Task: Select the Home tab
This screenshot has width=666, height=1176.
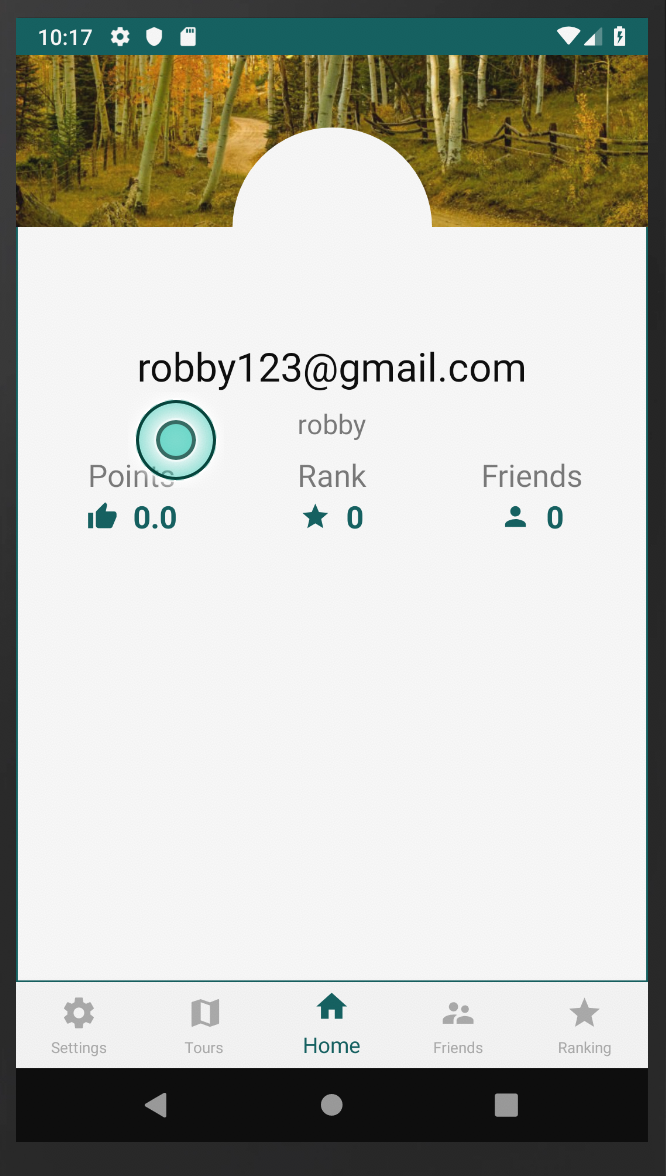Action: 332,1025
